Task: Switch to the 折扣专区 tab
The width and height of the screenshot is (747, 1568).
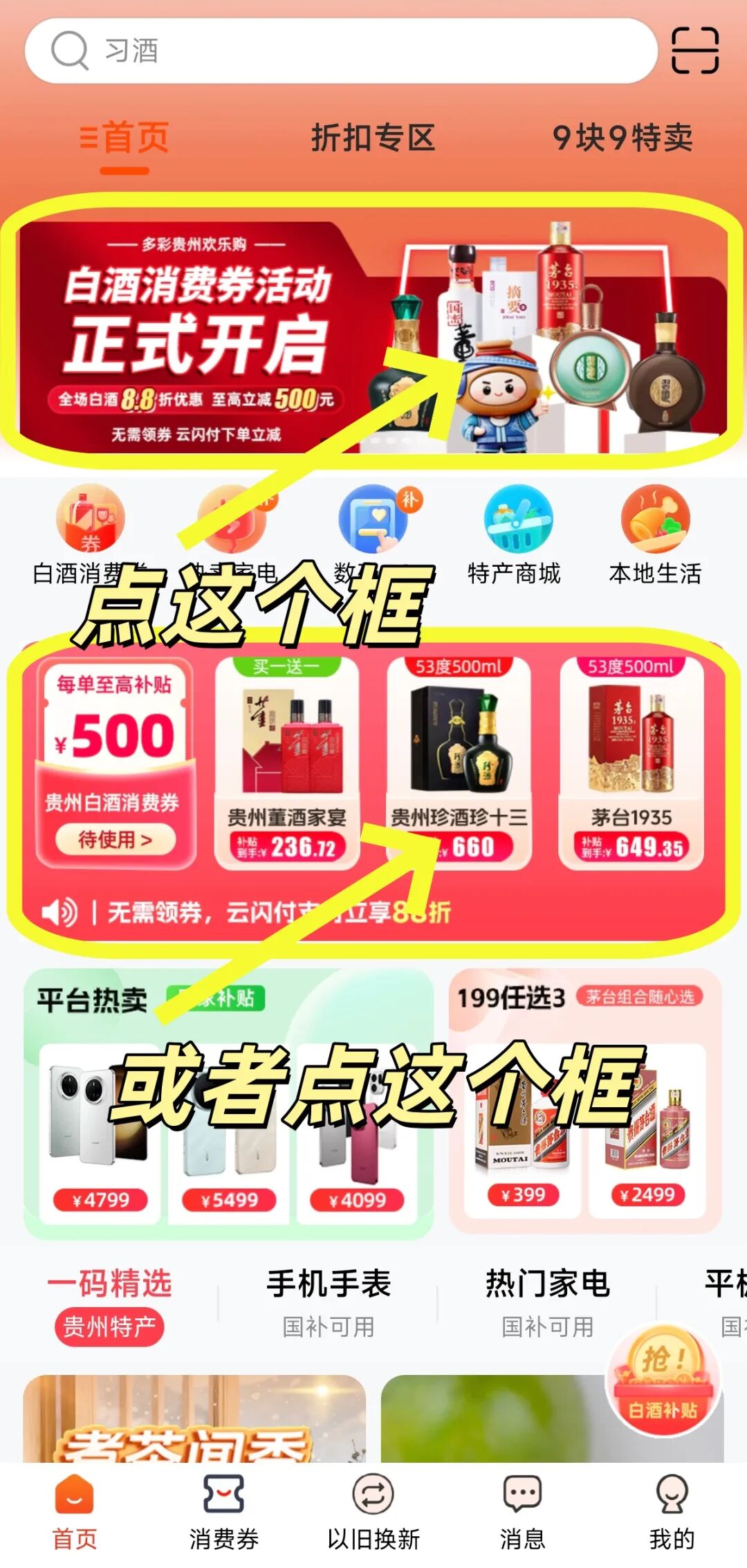Action: pos(373,138)
